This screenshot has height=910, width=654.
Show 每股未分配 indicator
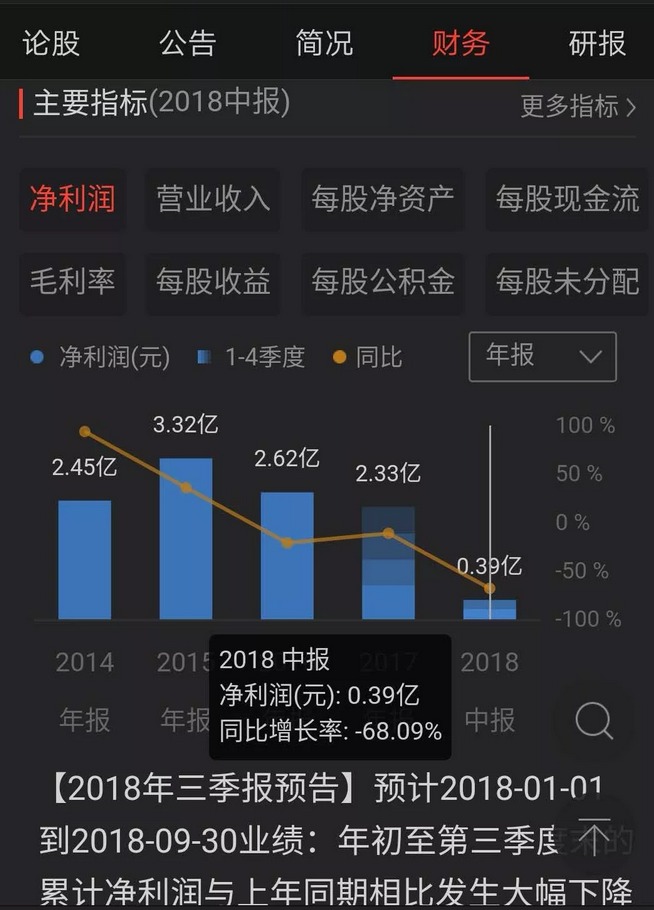click(x=567, y=283)
